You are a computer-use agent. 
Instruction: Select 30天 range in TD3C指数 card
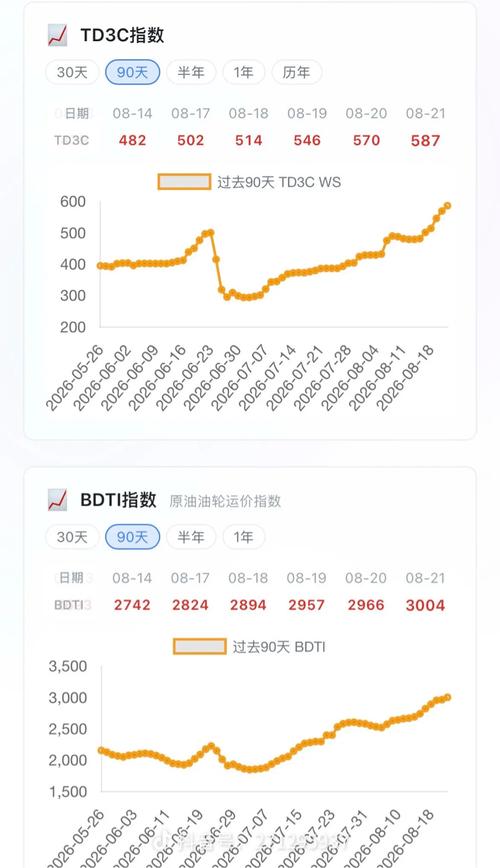tap(72, 72)
